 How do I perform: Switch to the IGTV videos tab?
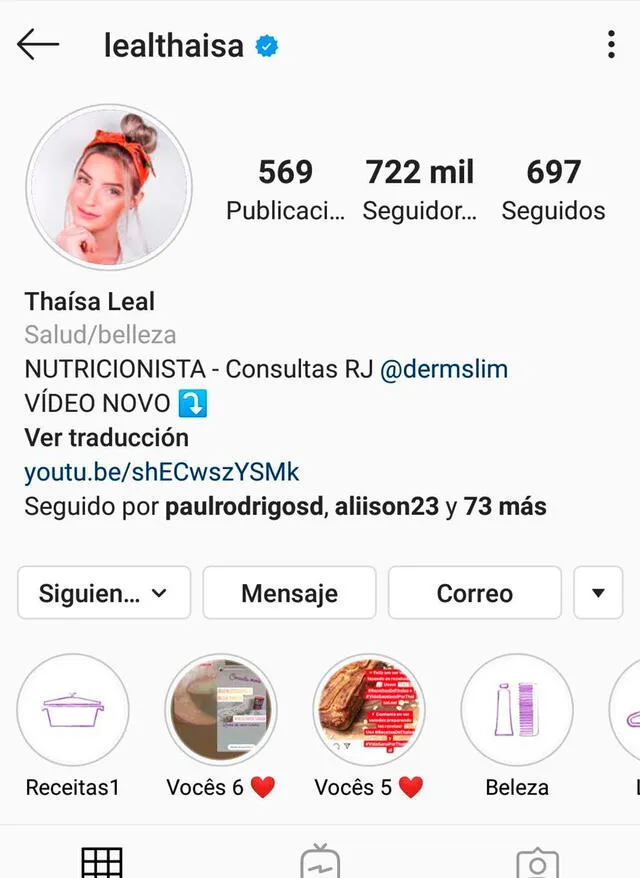pos(320,862)
